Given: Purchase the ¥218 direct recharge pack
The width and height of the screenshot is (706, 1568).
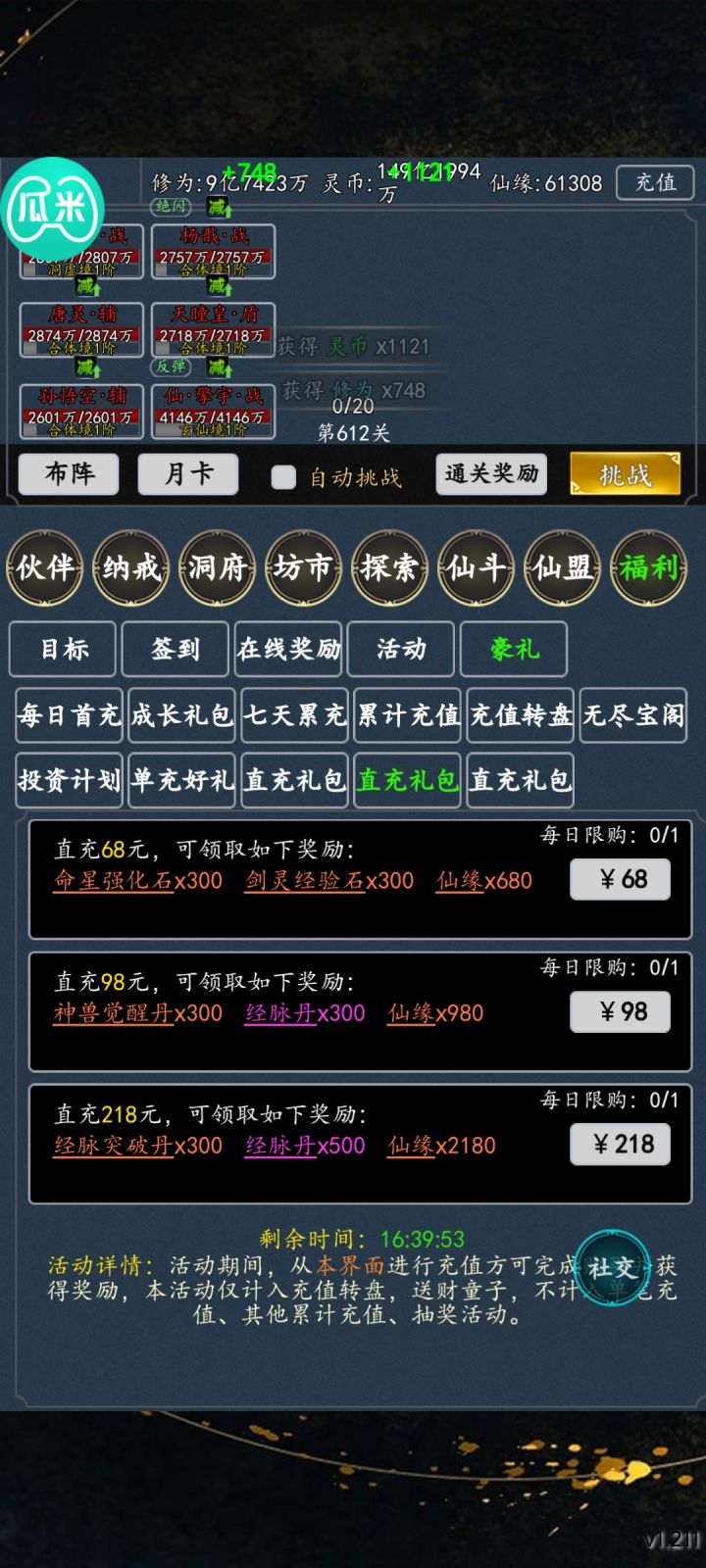Looking at the screenshot, I should click(622, 1145).
